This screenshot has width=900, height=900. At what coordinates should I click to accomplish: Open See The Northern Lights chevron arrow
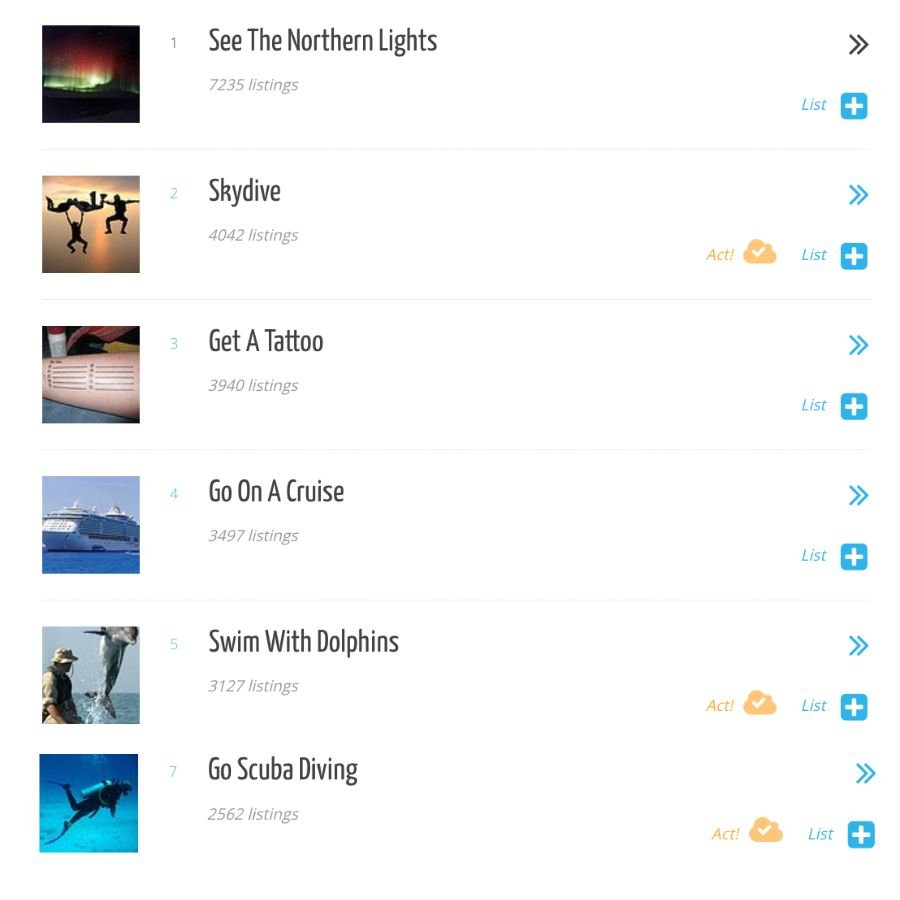pyautogui.click(x=858, y=45)
